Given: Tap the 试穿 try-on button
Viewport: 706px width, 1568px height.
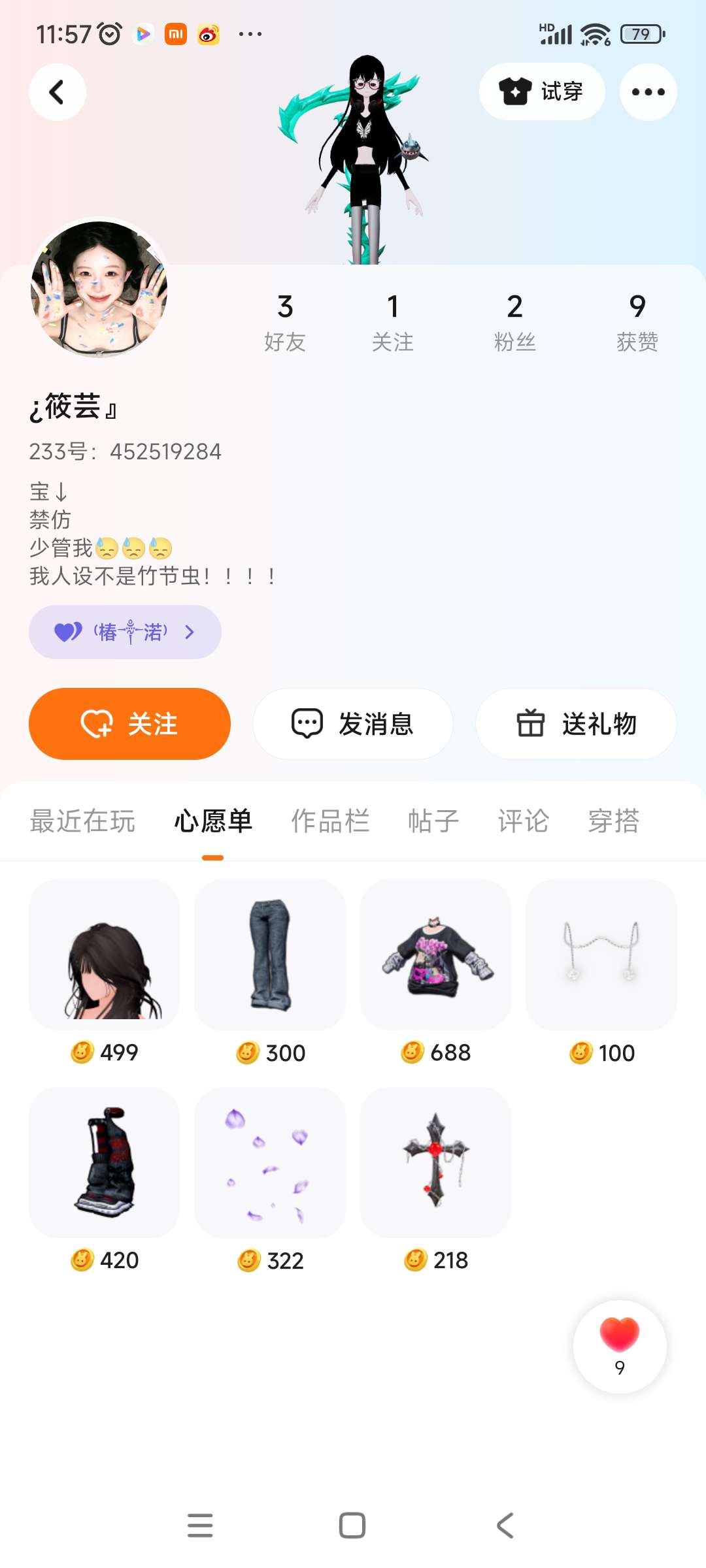Looking at the screenshot, I should [x=541, y=91].
